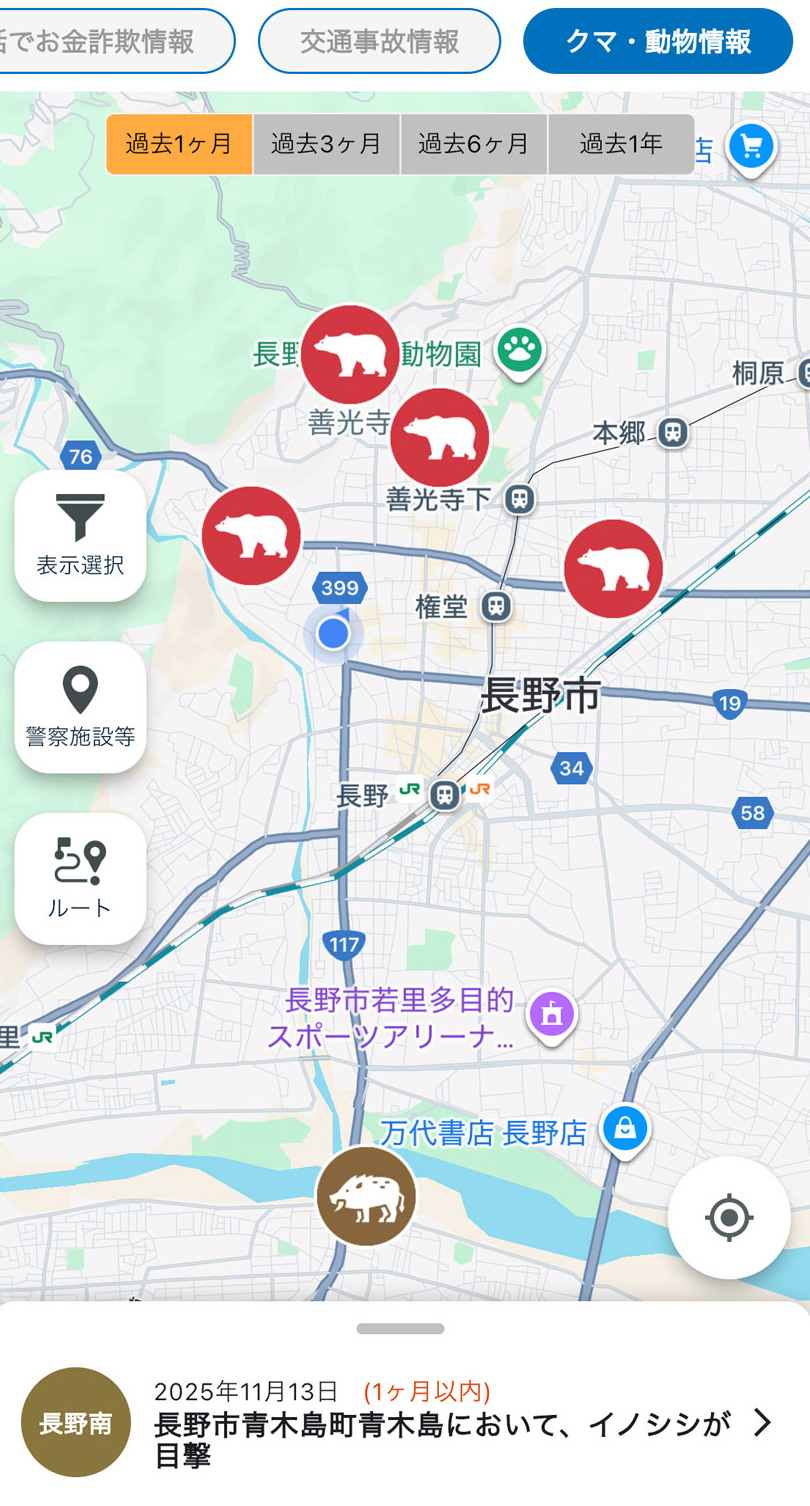Open the イノシシ sighting report in 青木島町
This screenshot has height=1506, width=810.
440,1423
